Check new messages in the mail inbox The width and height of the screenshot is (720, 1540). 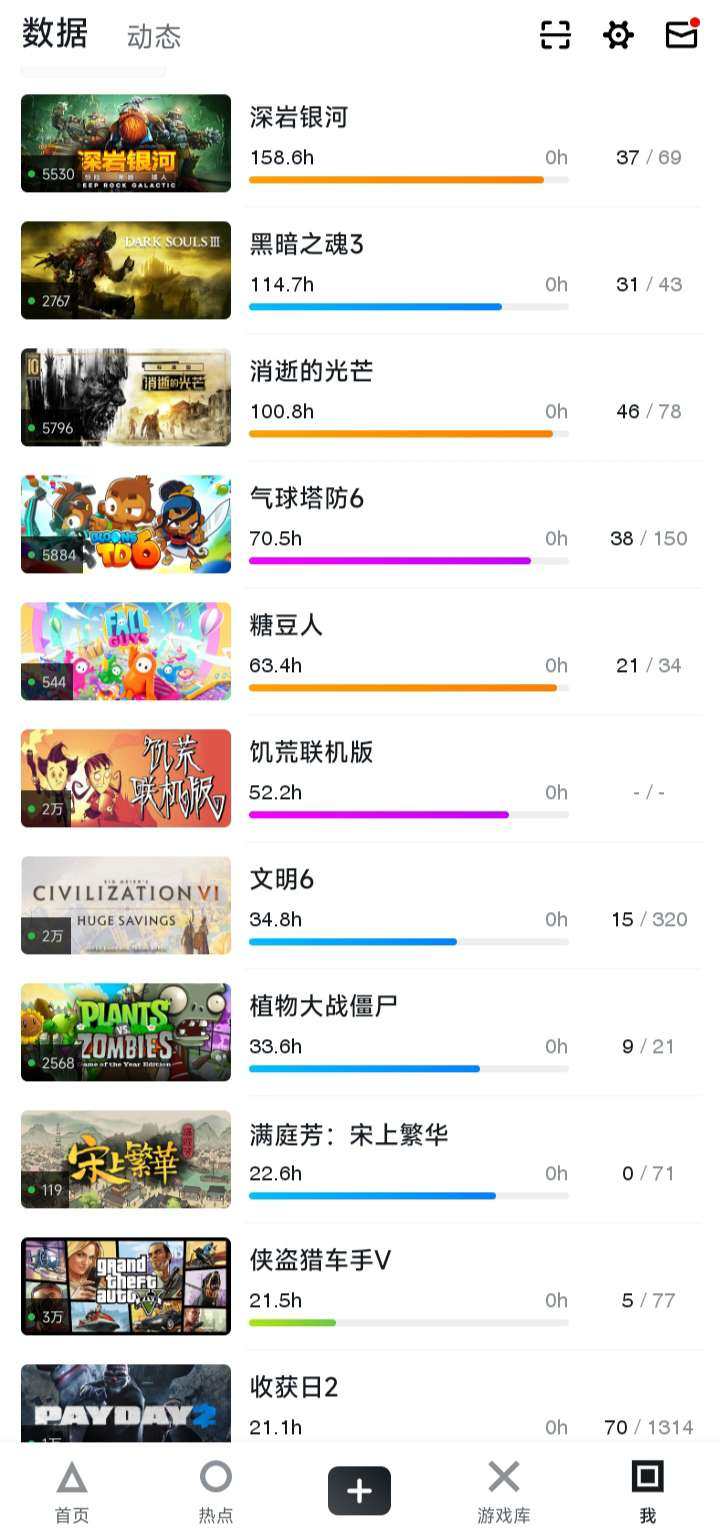pyautogui.click(x=680, y=35)
